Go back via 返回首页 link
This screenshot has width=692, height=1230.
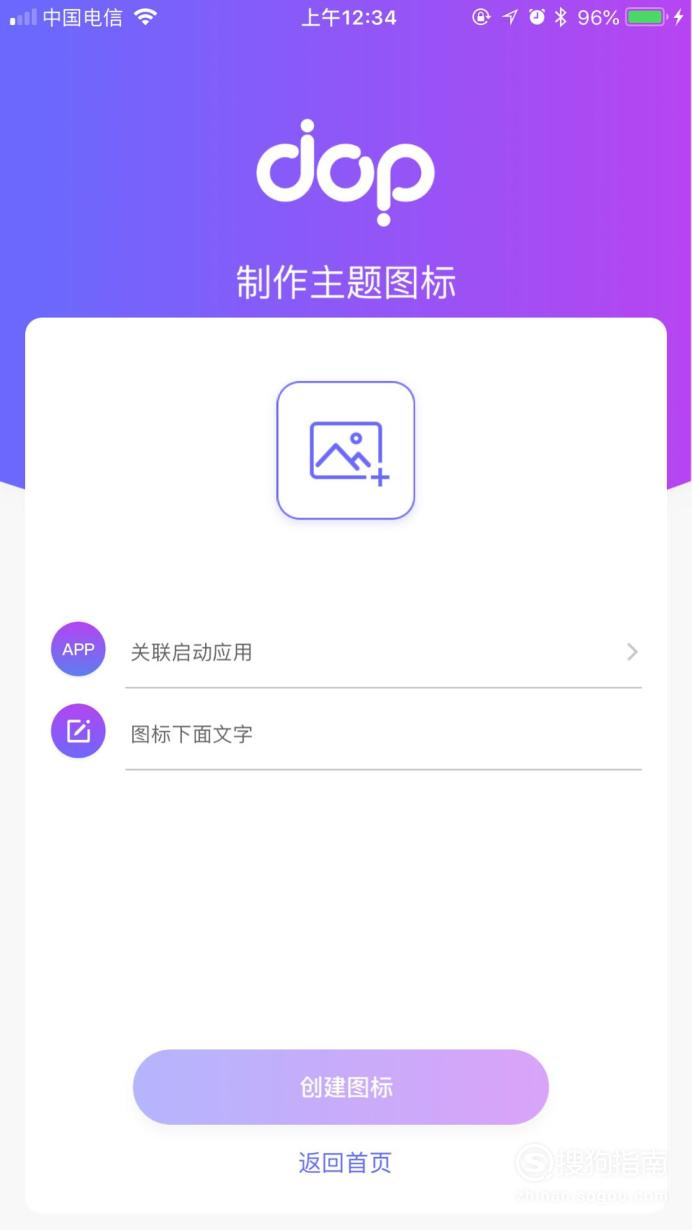[x=345, y=1163]
